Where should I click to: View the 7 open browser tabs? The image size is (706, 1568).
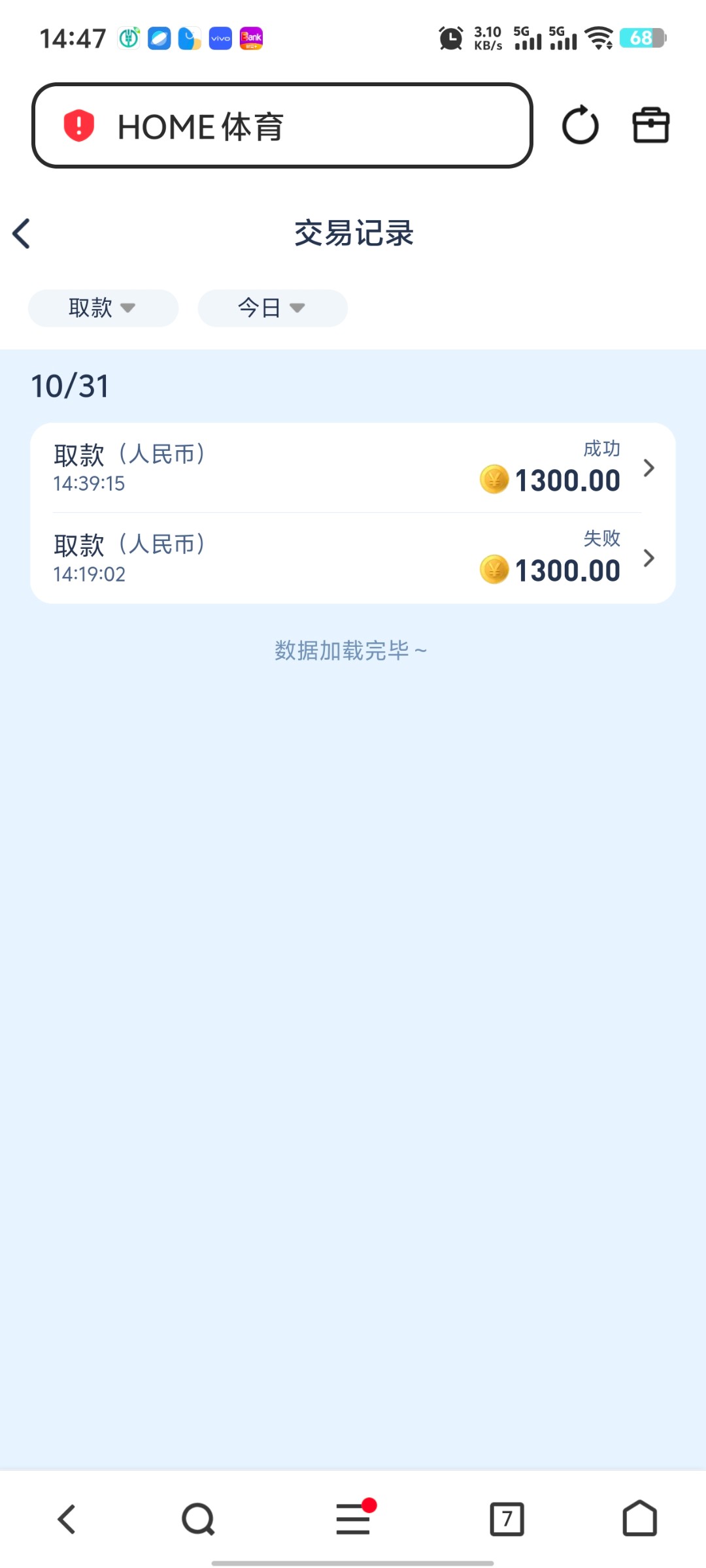point(507,1519)
